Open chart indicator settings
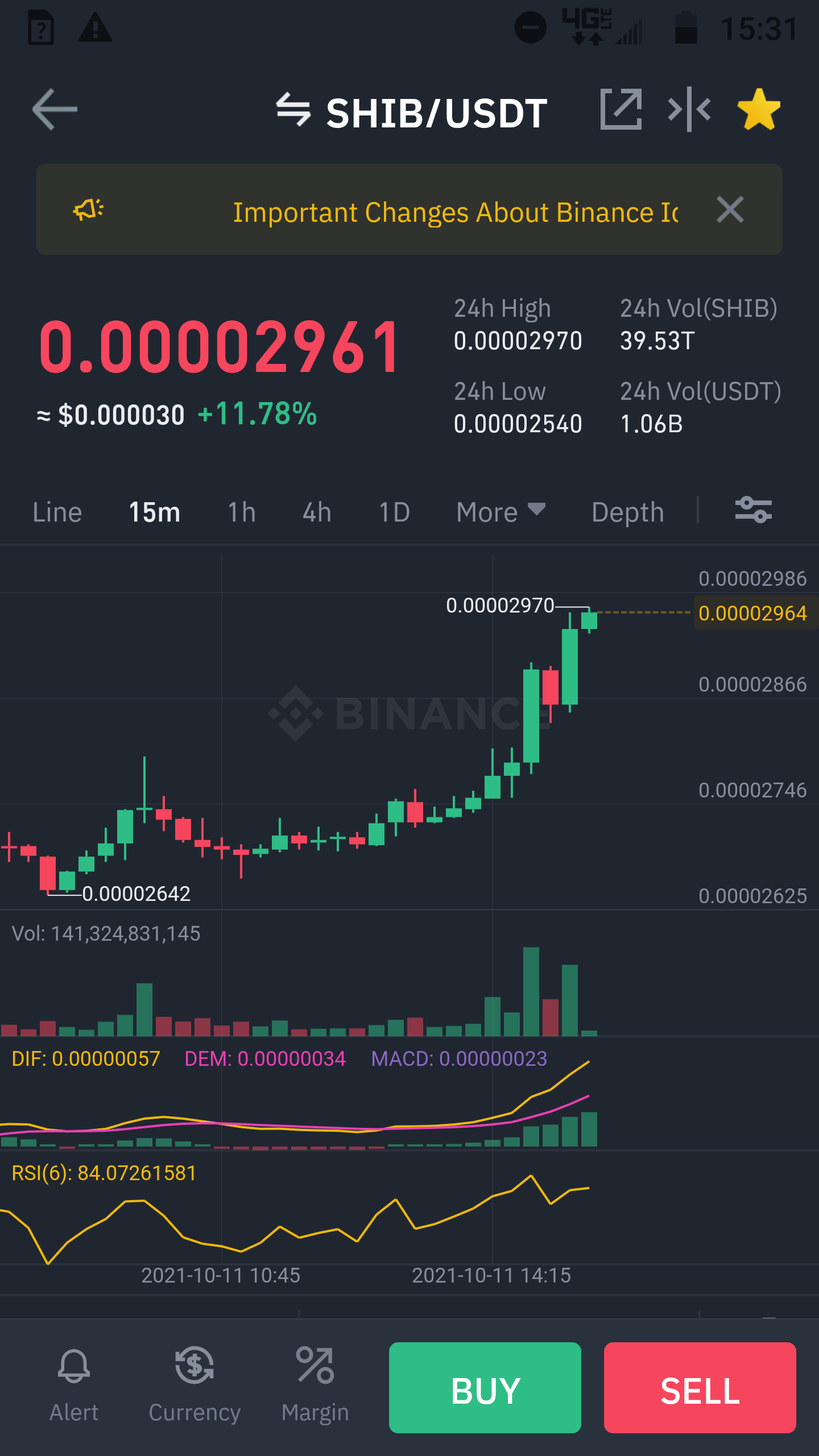The height and width of the screenshot is (1456, 819). pyautogui.click(x=754, y=510)
